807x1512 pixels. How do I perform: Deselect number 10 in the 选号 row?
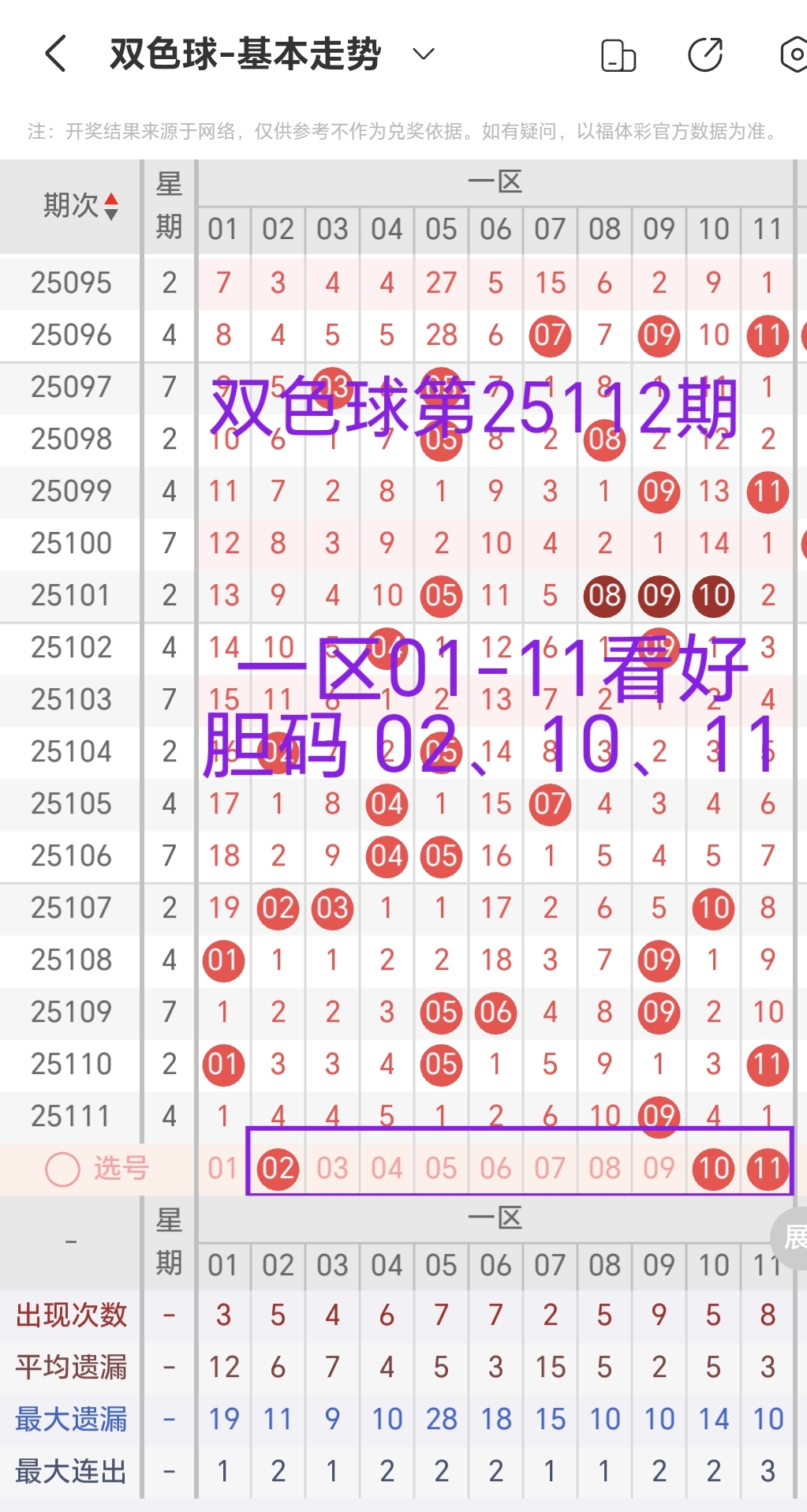[x=713, y=1169]
